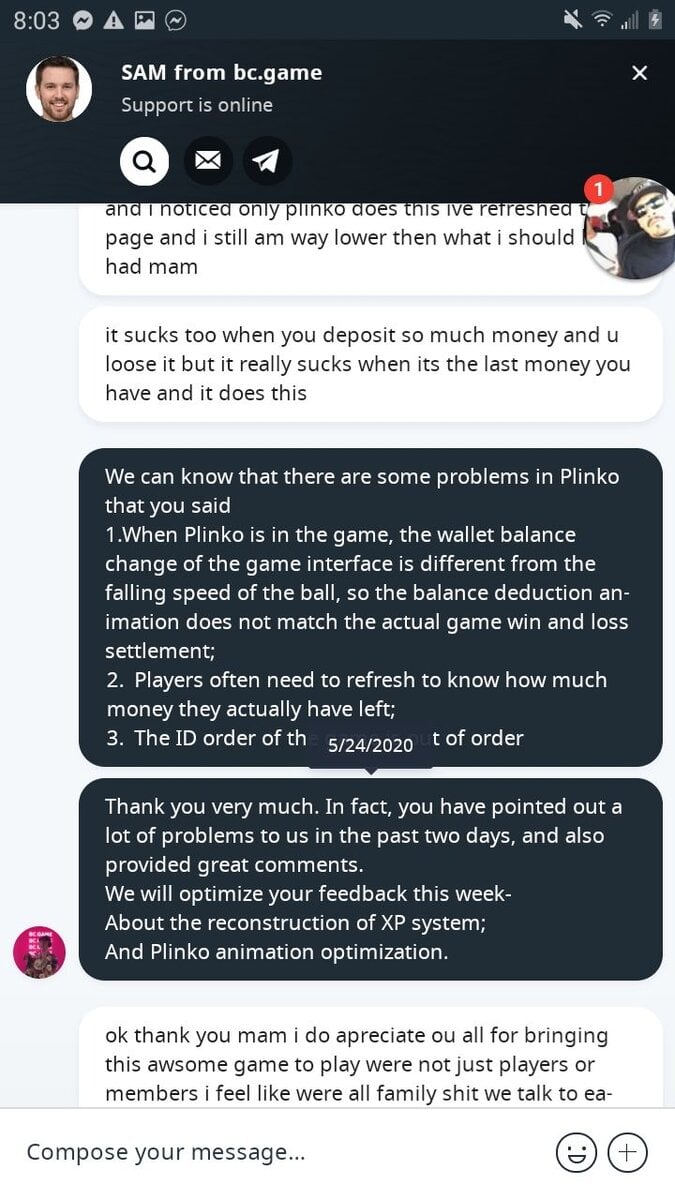Tap the email envelope icon

tap(207, 161)
